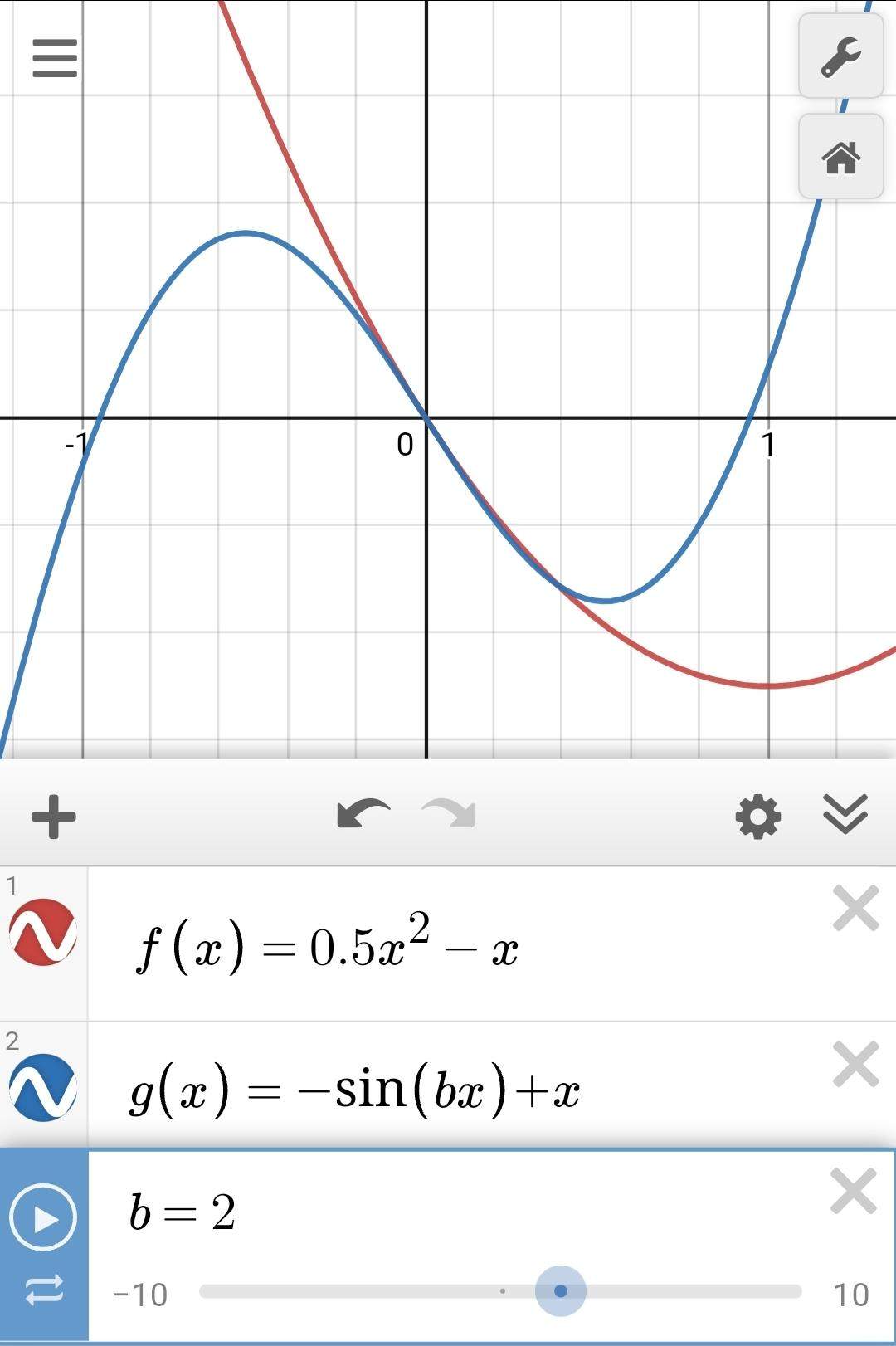This screenshot has height=1346, width=896.
Task: Reset graph to home view
Action: click(840, 157)
